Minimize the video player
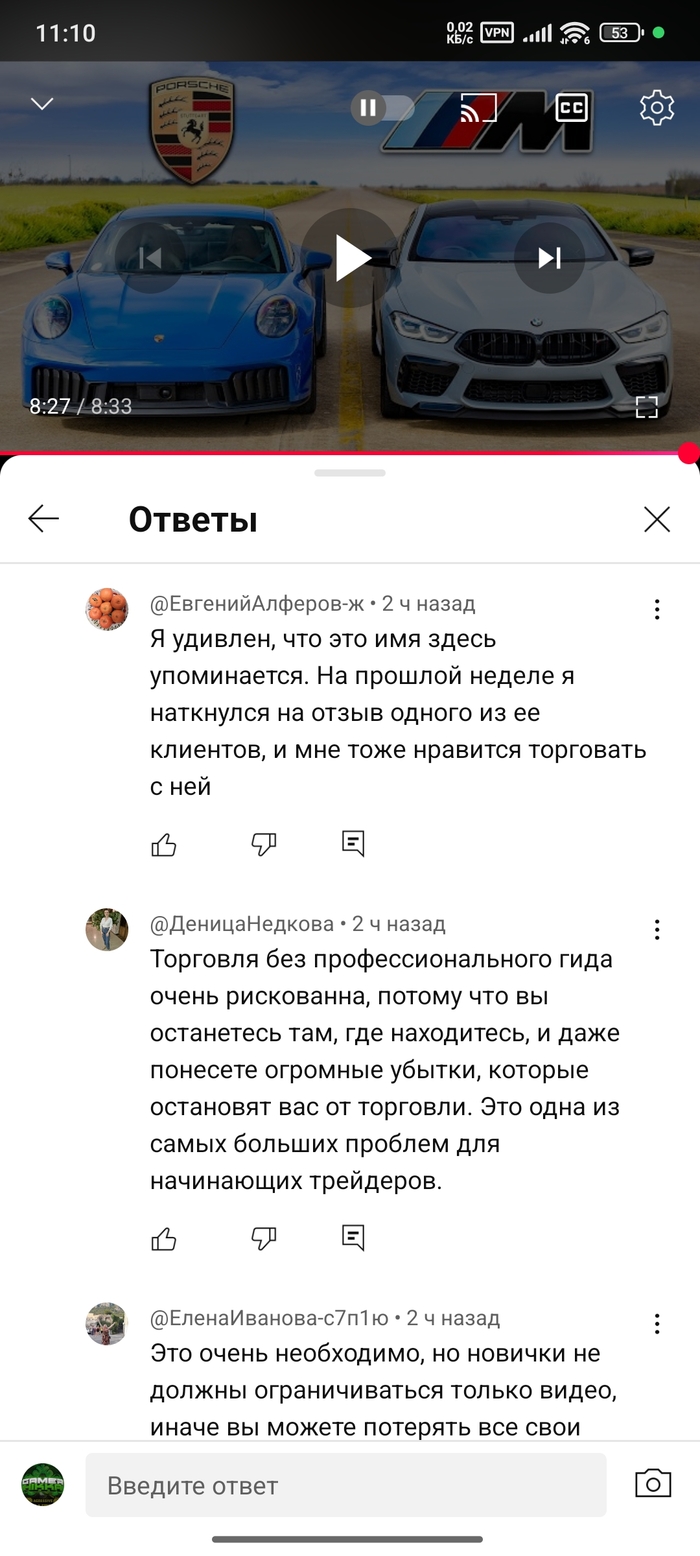Screen dimensions: 700x1556 point(42,104)
